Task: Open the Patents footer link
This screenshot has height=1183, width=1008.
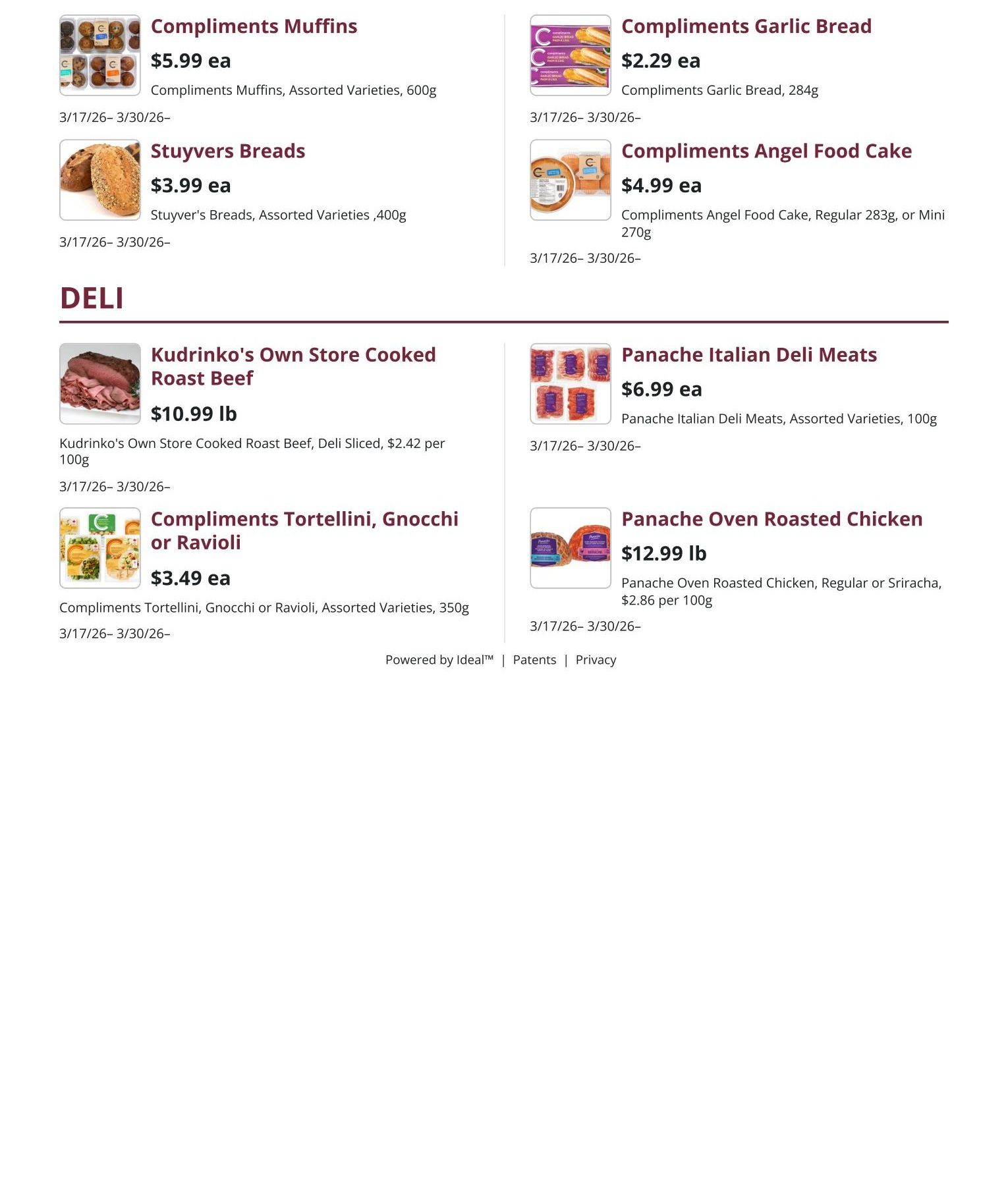Action: click(x=534, y=660)
